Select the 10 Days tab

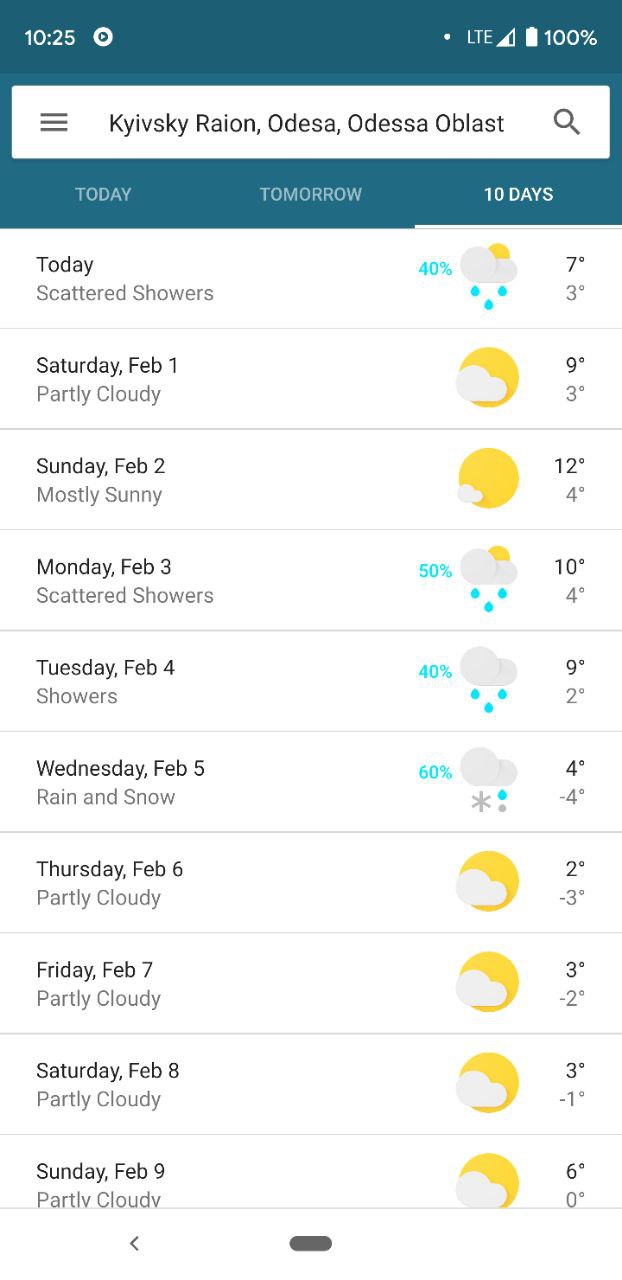[x=518, y=194]
